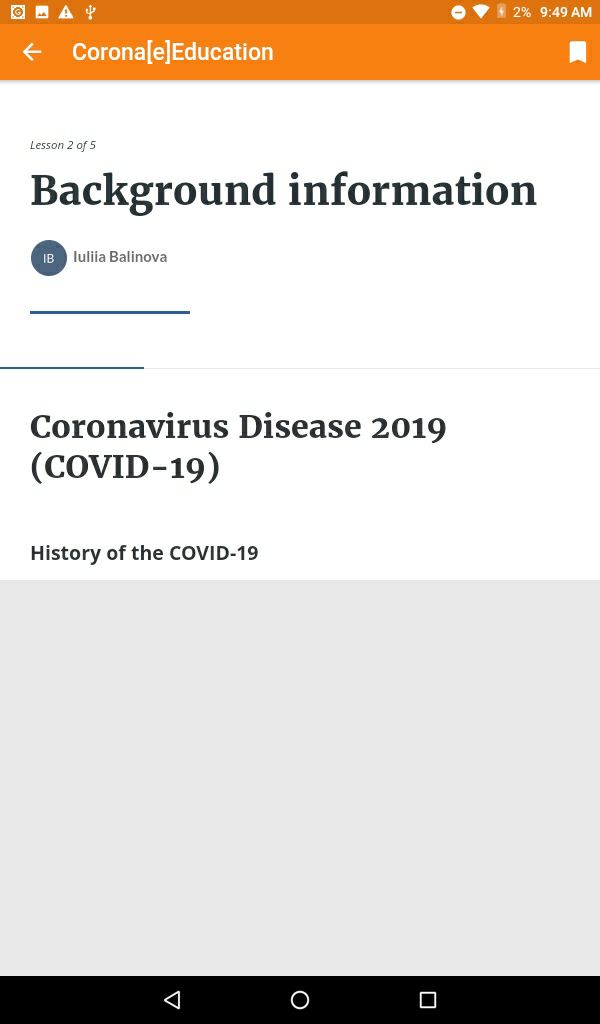Bookmark this lesson

point(578,52)
